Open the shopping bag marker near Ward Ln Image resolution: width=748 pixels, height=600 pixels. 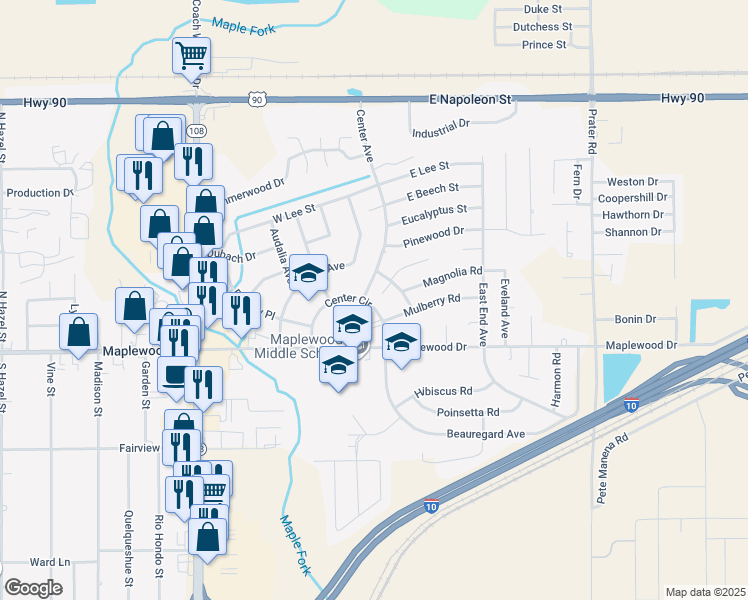coord(208,541)
